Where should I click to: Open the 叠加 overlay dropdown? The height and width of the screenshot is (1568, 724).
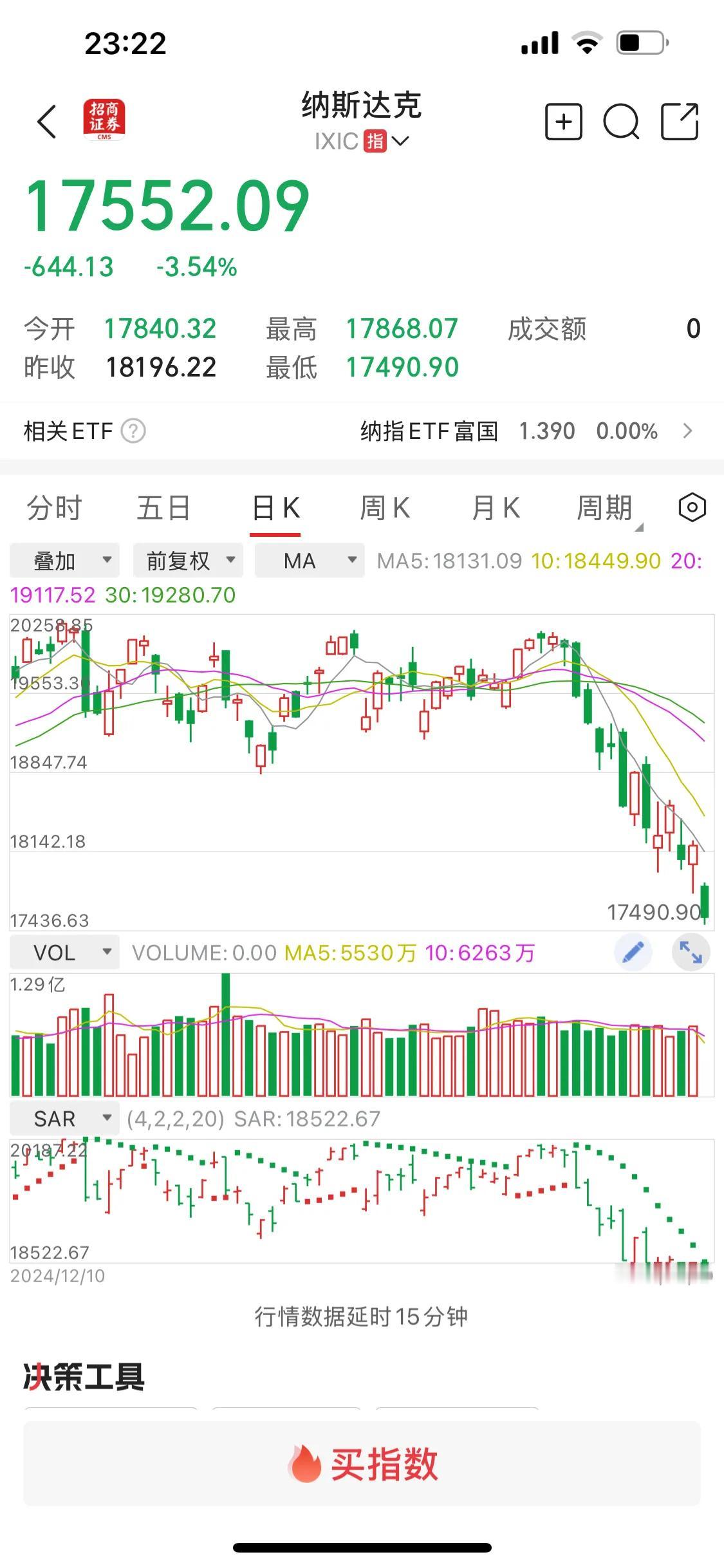click(64, 561)
